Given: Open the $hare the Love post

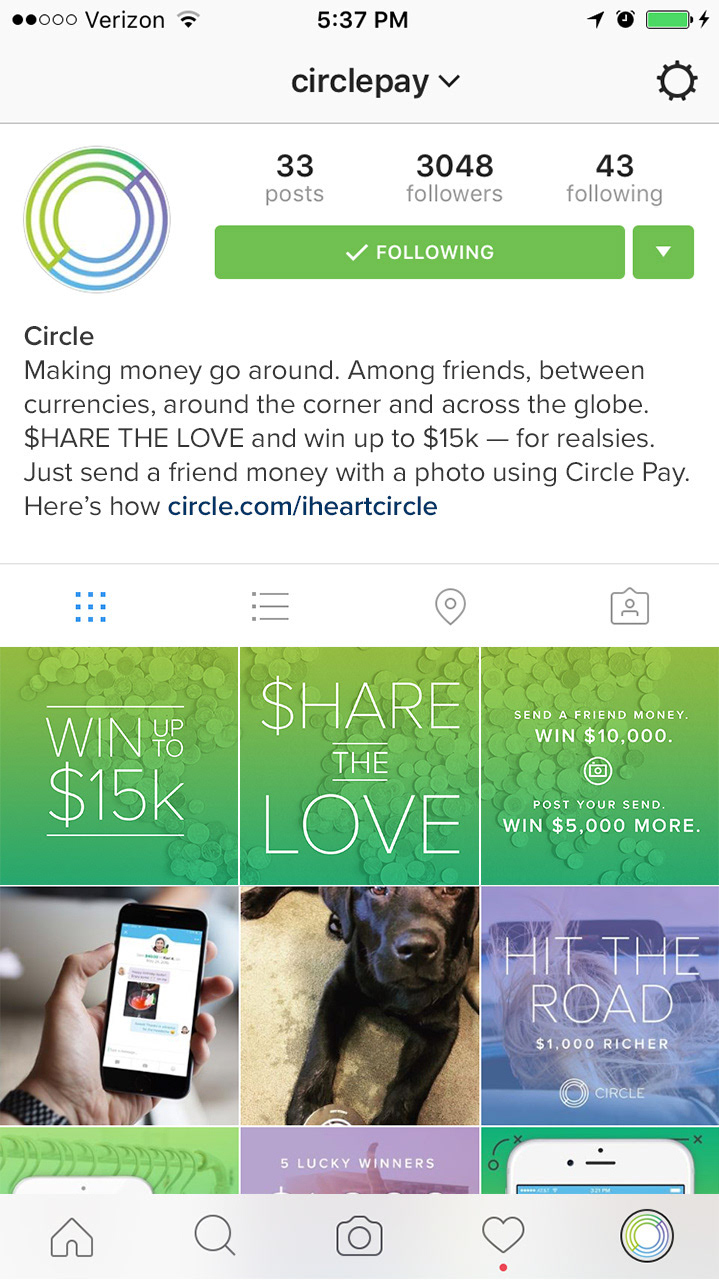Looking at the screenshot, I should (x=359, y=766).
